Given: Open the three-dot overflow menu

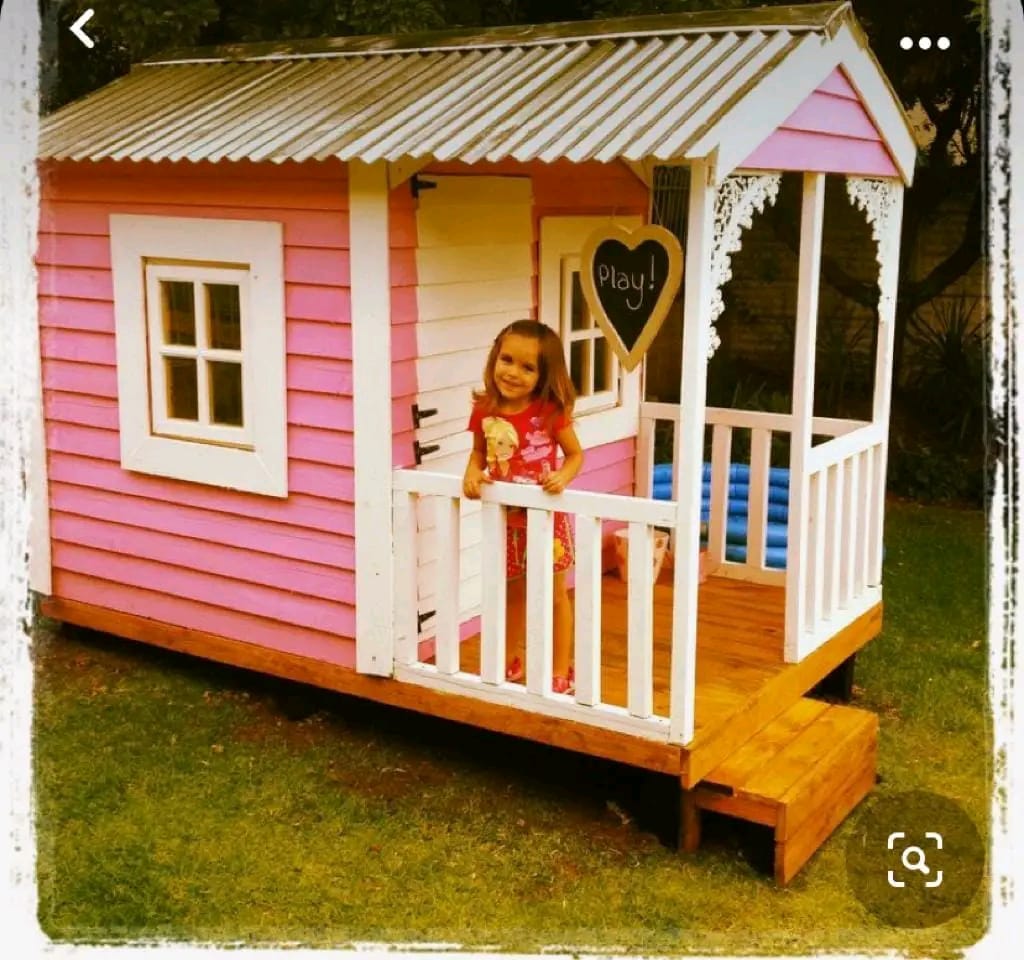Looking at the screenshot, I should [x=924, y=43].
